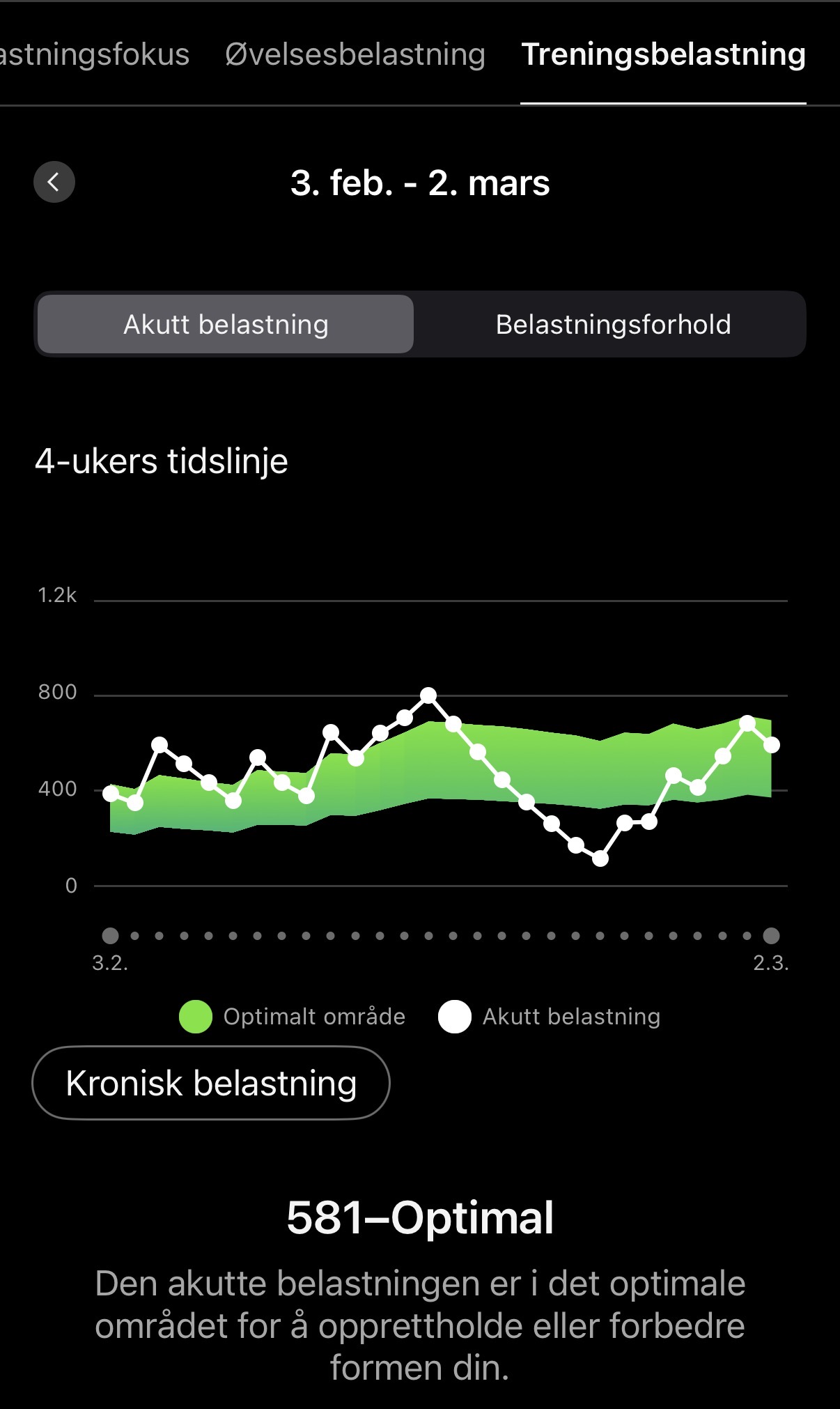Tap the Kronisk belastning button
Viewport: 840px width, 1409px height.
[x=211, y=1084]
